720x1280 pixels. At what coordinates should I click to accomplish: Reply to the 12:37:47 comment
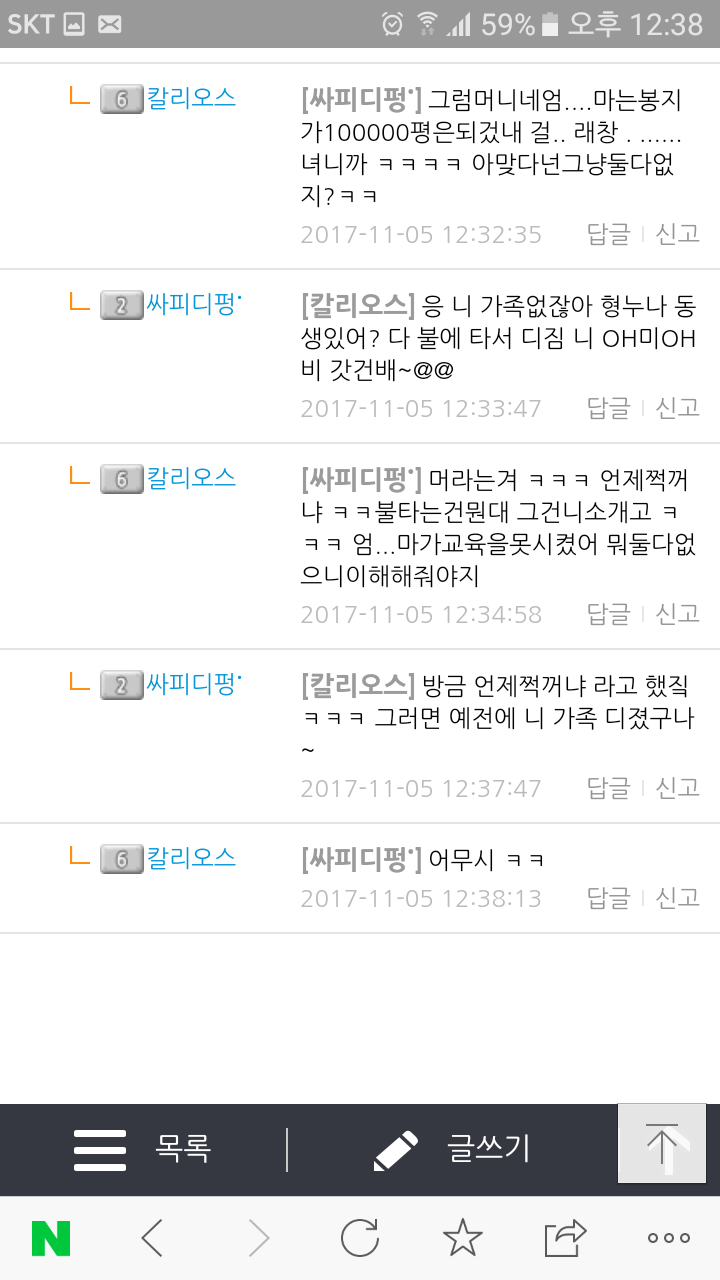(608, 788)
